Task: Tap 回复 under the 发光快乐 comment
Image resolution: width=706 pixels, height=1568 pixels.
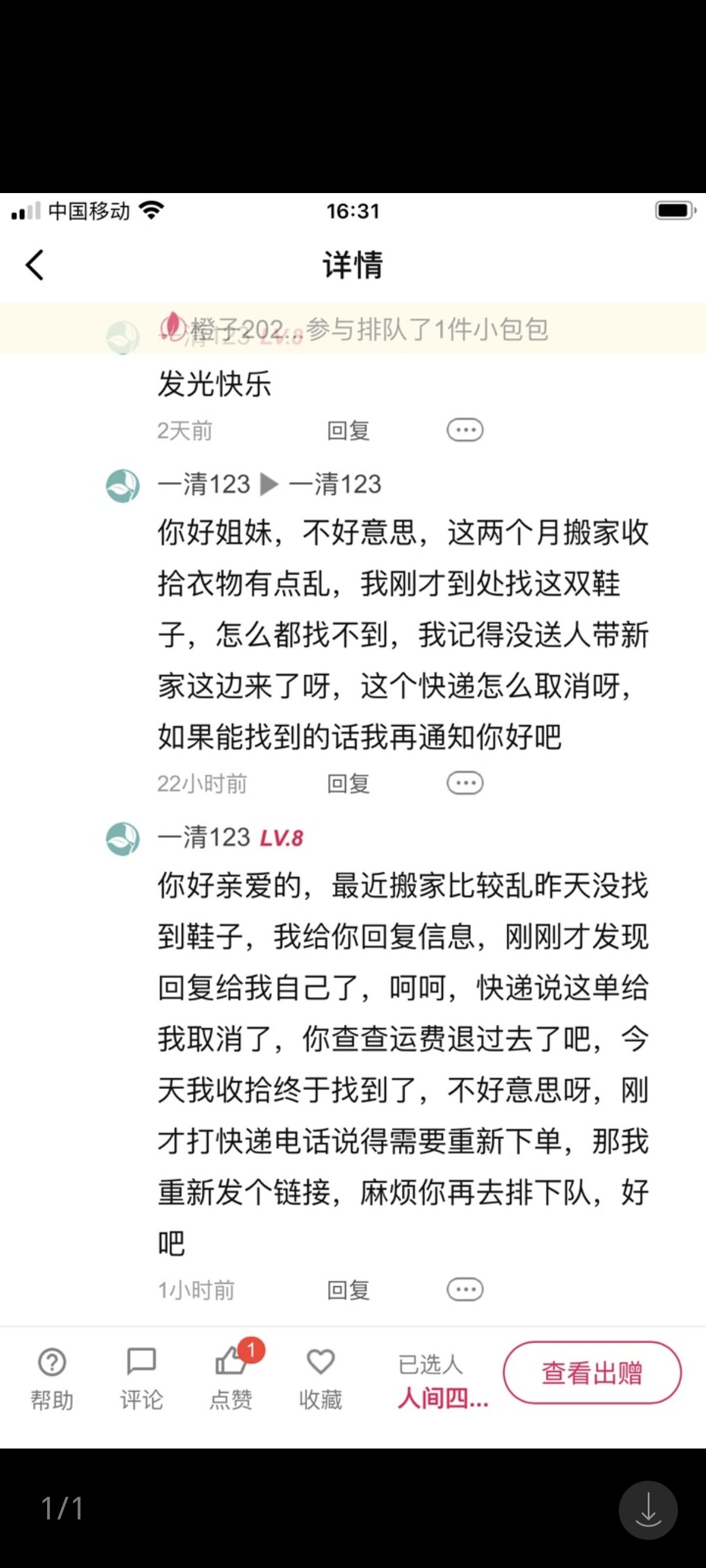Action: click(348, 430)
